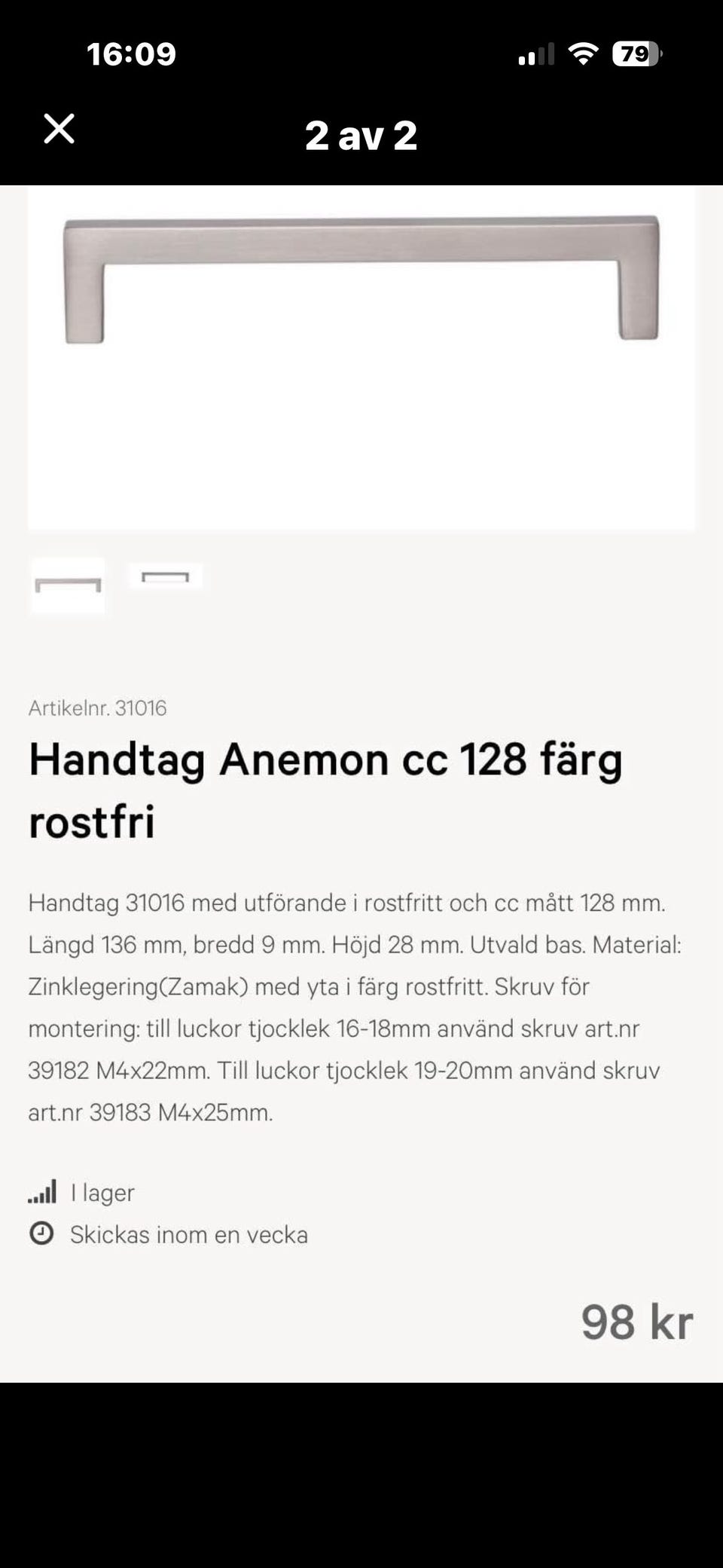Tap the cellular signal icon in the status bar
Viewport: 723px width, 1568px height.
[x=536, y=53]
